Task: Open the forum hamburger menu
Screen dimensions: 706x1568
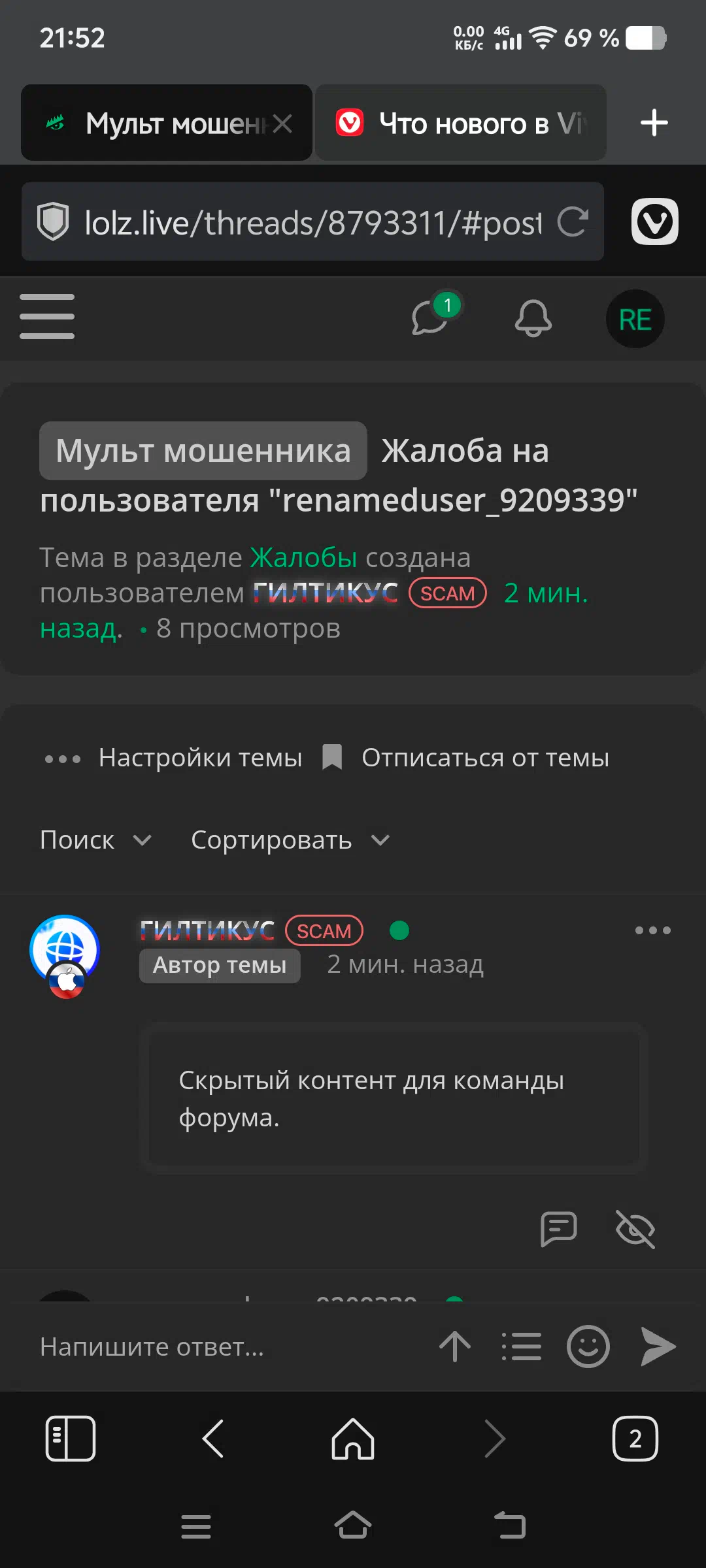Action: coord(47,317)
